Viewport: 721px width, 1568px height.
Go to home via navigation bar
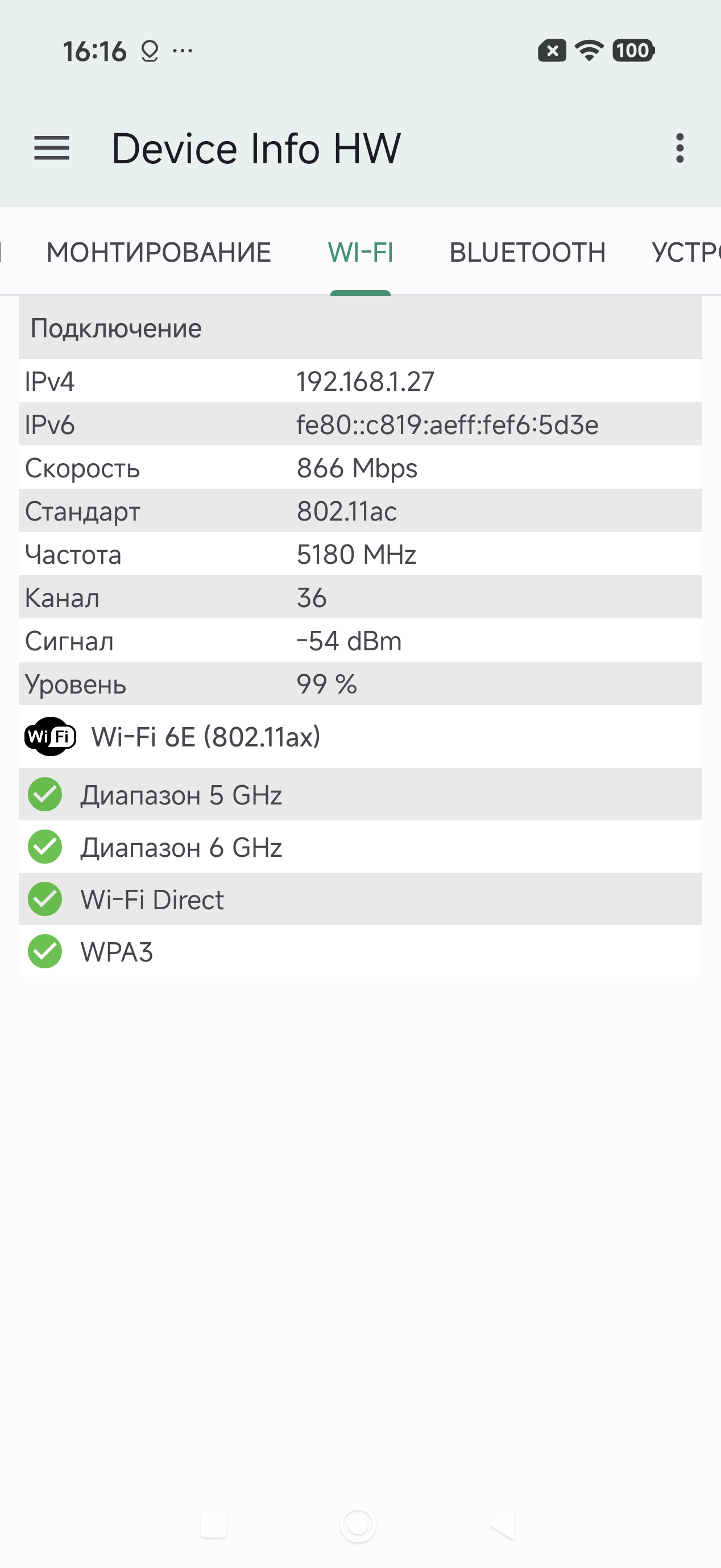click(358, 1524)
